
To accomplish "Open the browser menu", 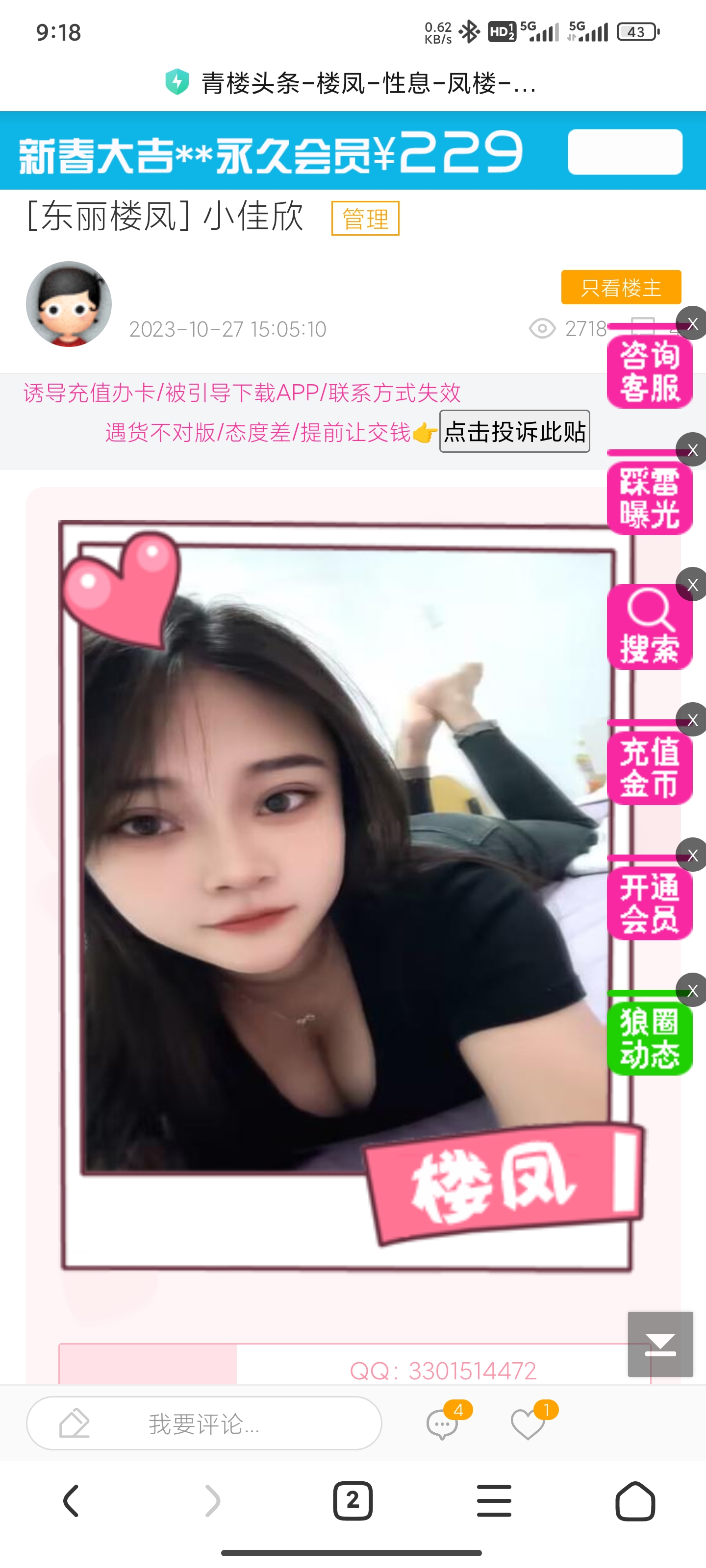I will [x=494, y=1501].
